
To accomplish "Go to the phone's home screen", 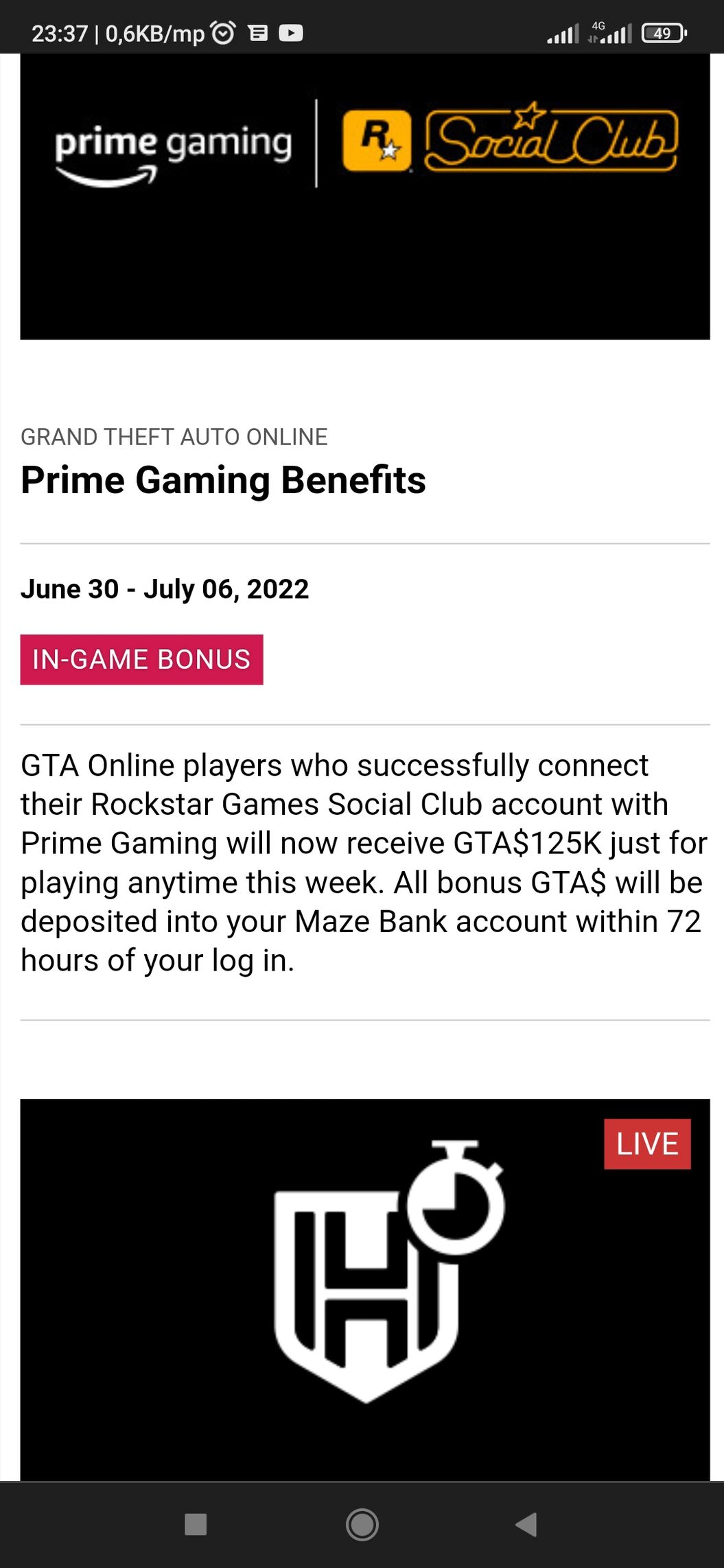I will point(362,1524).
